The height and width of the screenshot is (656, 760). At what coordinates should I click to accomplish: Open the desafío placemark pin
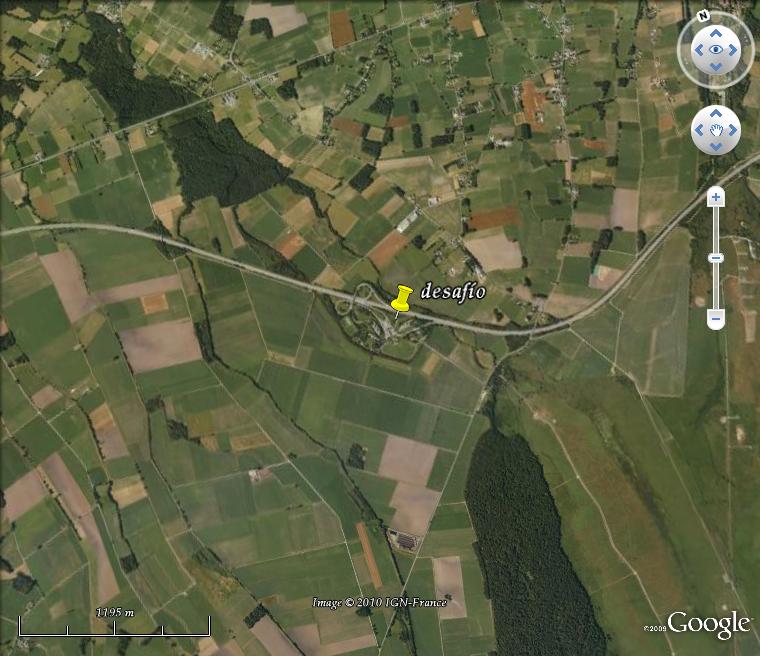[401, 298]
